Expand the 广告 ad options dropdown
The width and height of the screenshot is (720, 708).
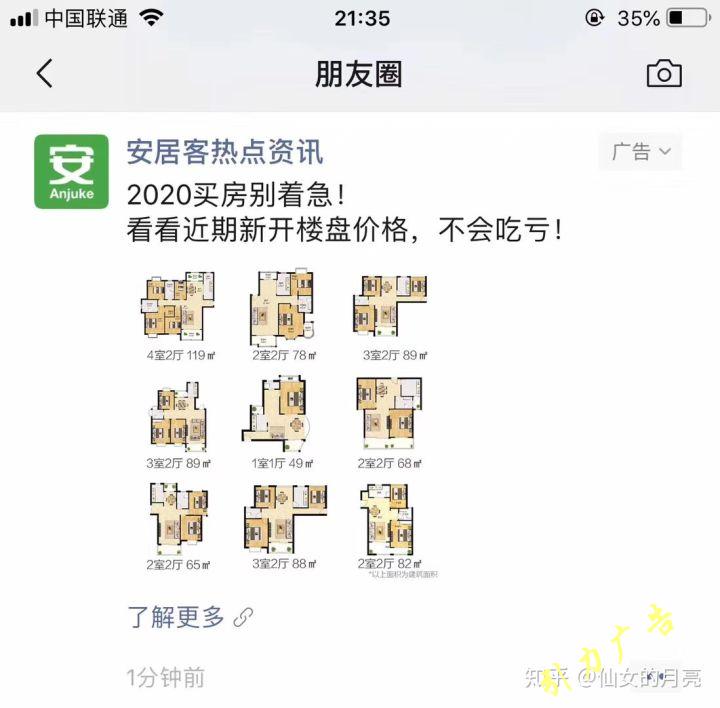pos(640,152)
